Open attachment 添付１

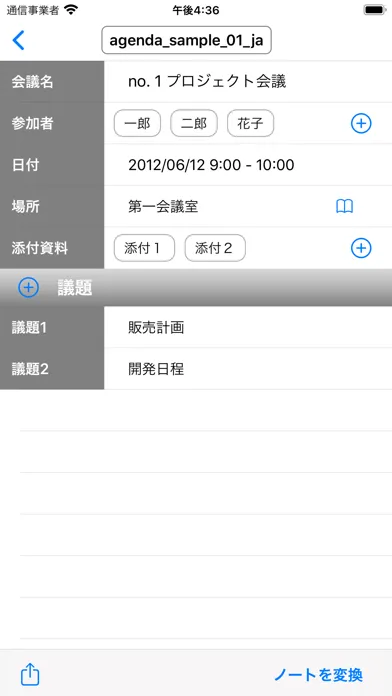tap(144, 248)
